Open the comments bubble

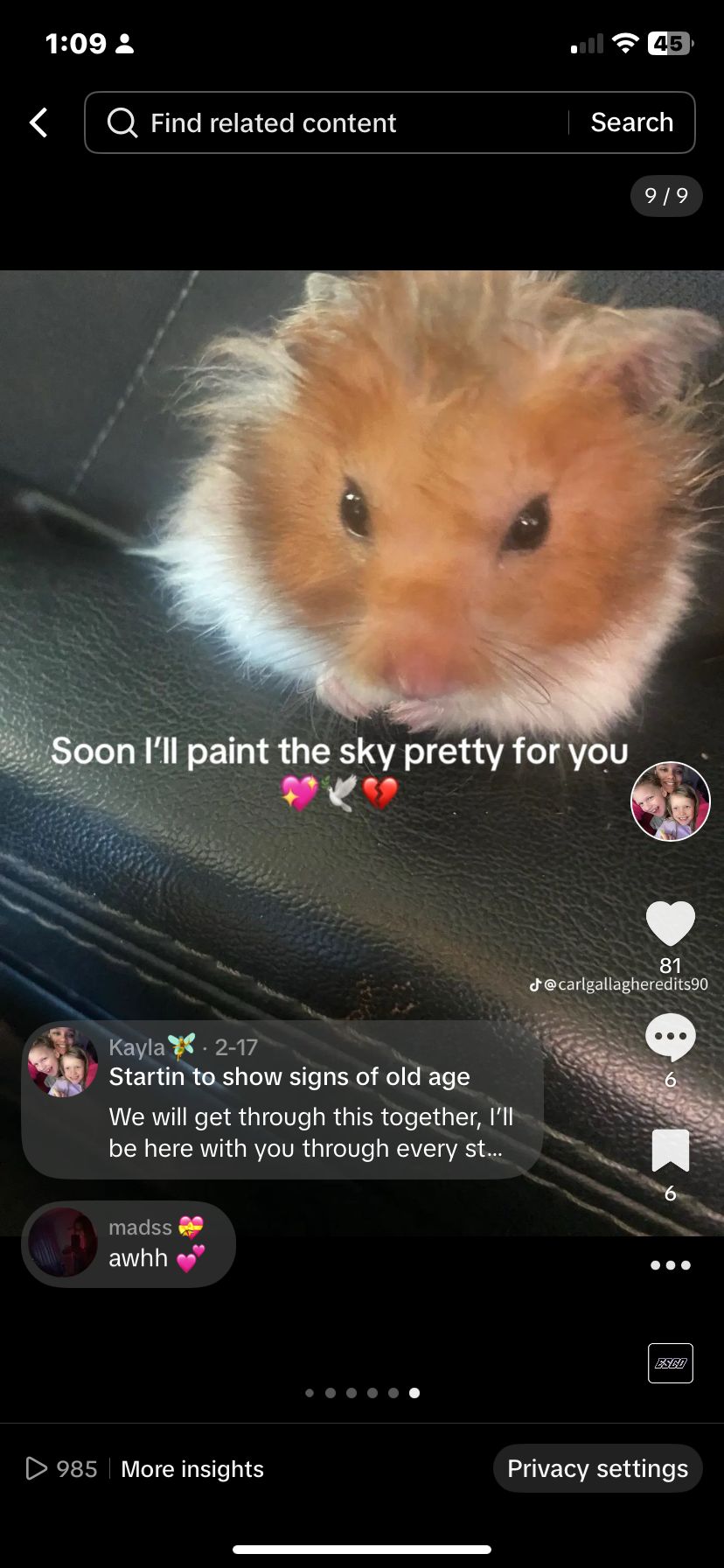coord(671,1038)
